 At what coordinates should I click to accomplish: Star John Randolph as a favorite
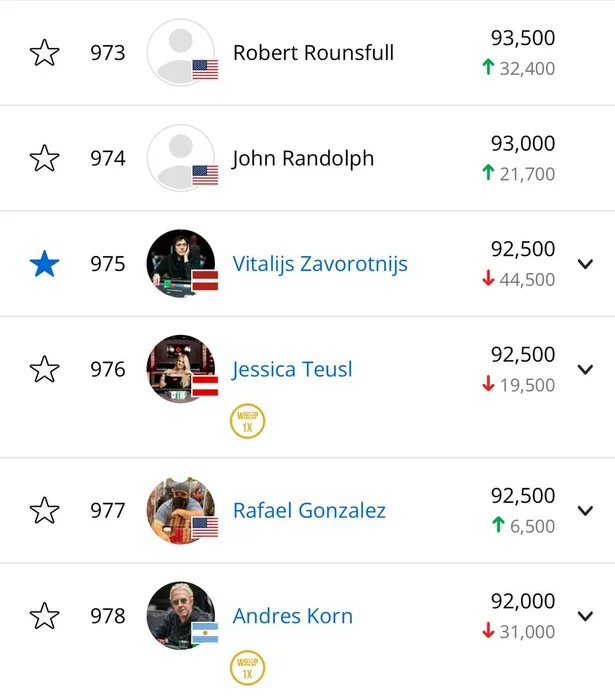44,158
